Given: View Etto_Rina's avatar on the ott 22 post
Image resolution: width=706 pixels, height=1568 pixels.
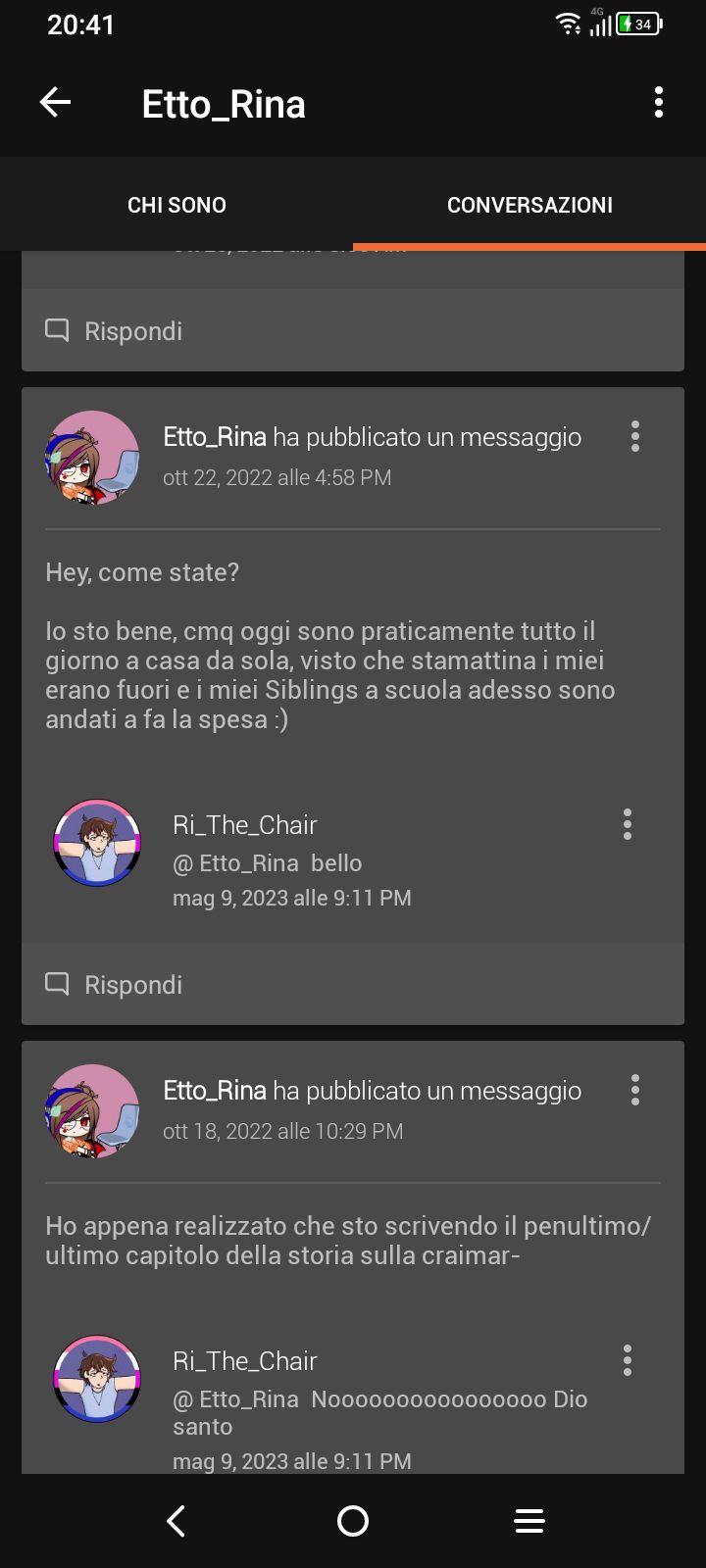Looking at the screenshot, I should pos(92,458).
